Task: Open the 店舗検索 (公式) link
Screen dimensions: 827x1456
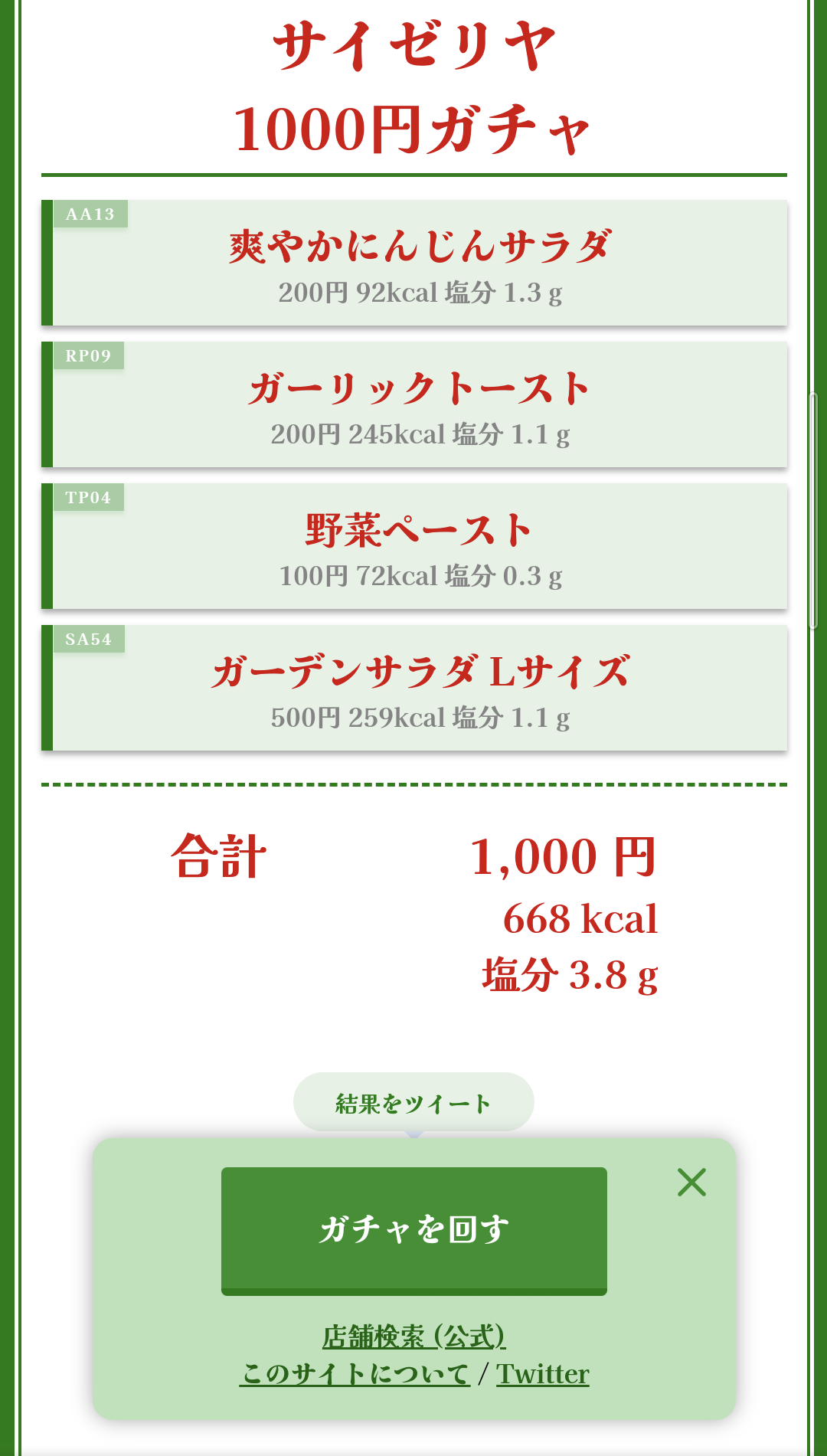Action: point(413,1337)
